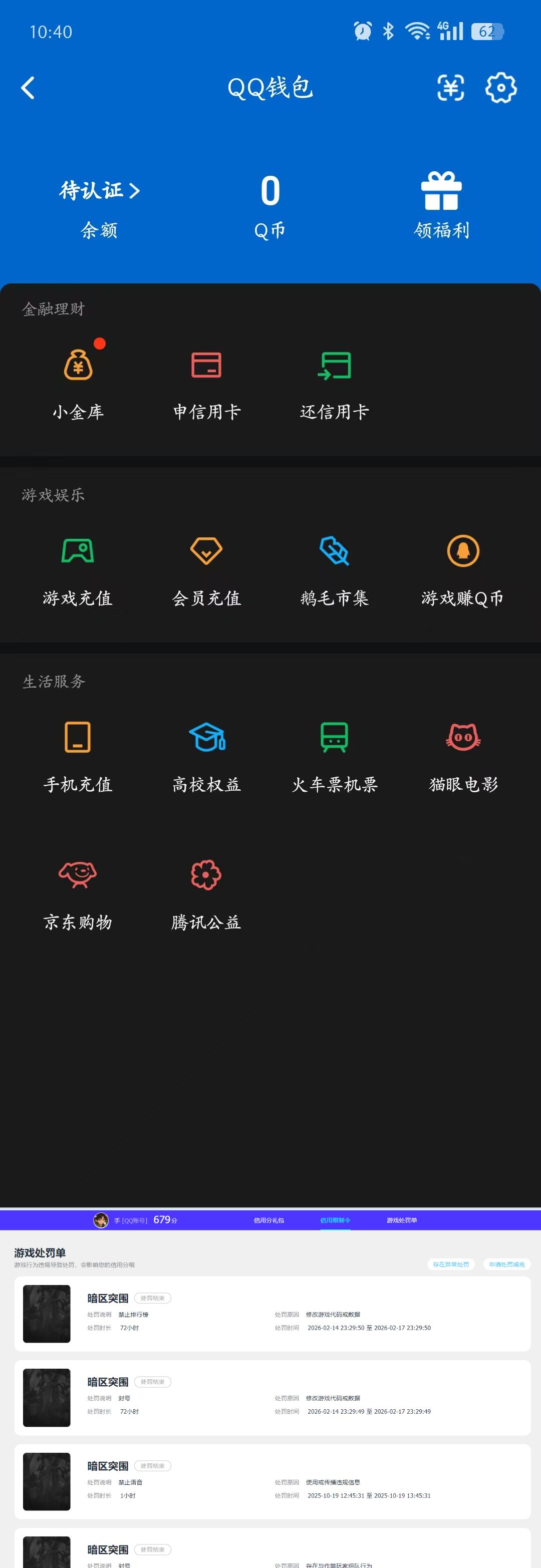The height and width of the screenshot is (1568, 541).
Task: Open QQ钱包 settings gear
Action: 501,88
